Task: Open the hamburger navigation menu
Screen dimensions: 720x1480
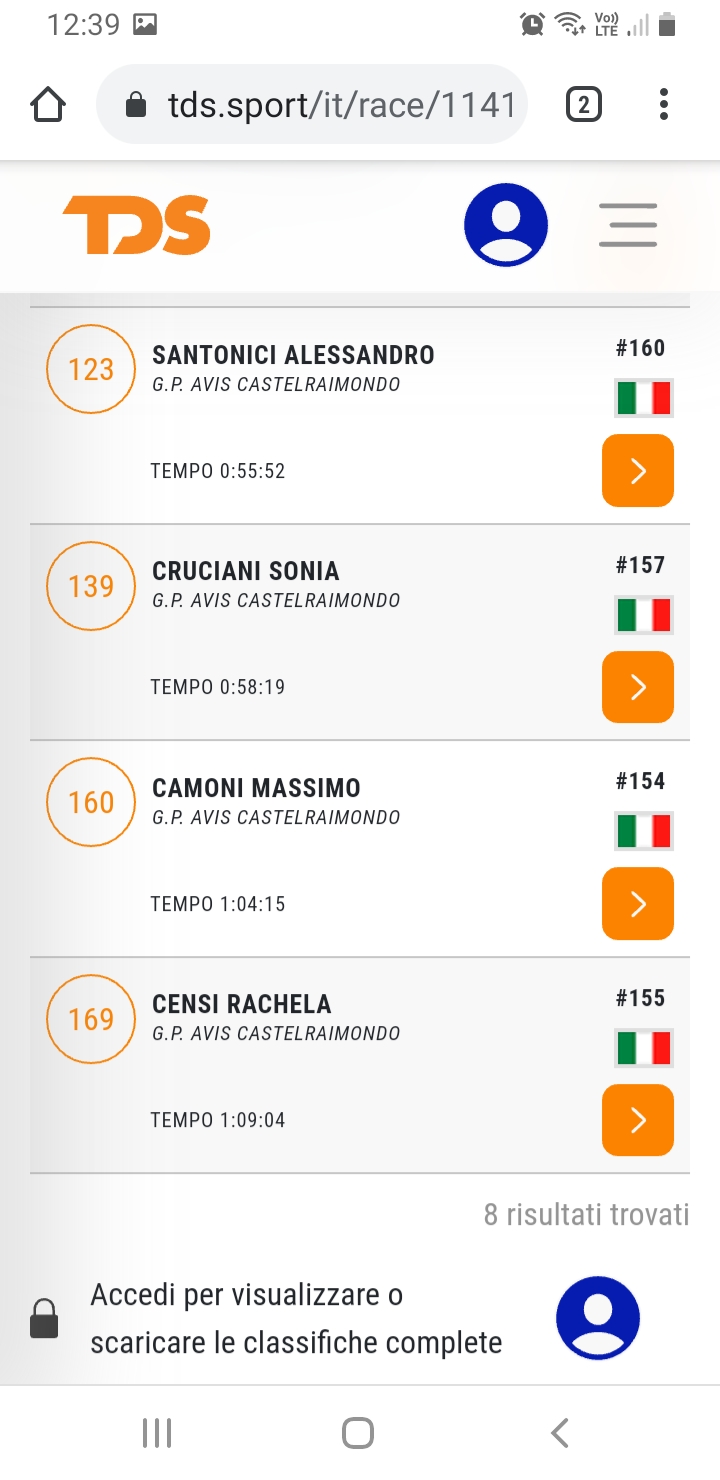Action: pyautogui.click(x=628, y=225)
